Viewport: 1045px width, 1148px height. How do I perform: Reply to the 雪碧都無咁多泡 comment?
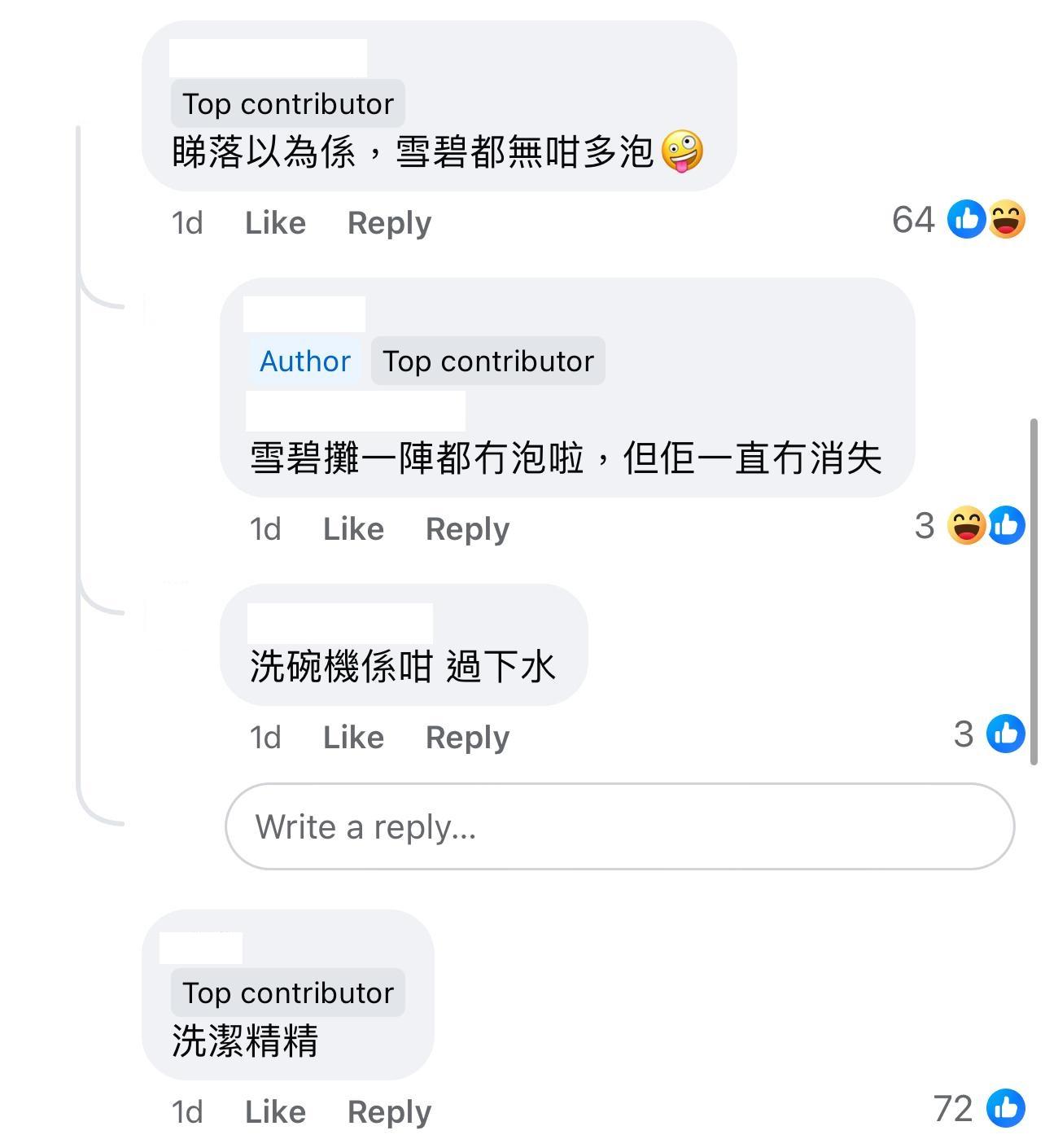pyautogui.click(x=389, y=223)
